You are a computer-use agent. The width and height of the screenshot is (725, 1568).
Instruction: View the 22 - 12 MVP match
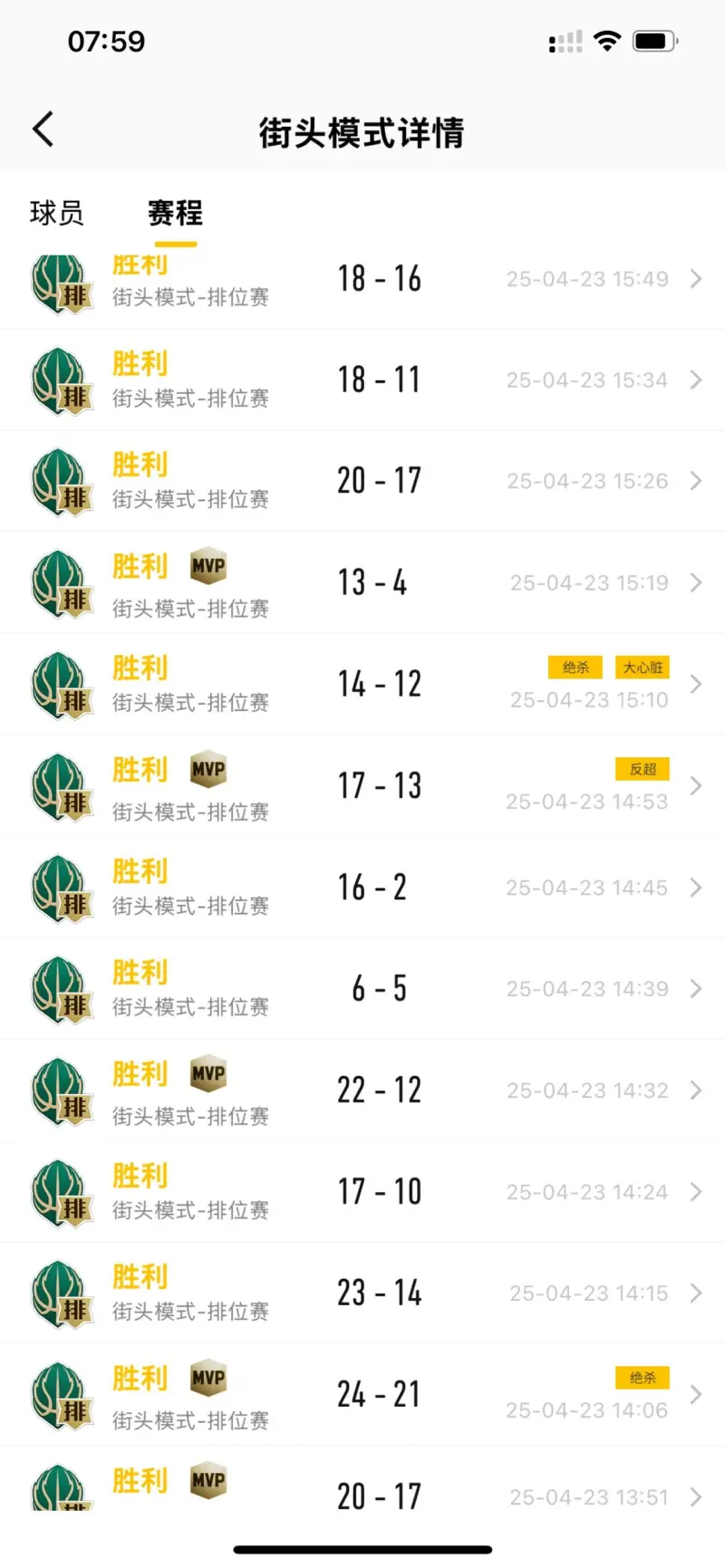362,1090
